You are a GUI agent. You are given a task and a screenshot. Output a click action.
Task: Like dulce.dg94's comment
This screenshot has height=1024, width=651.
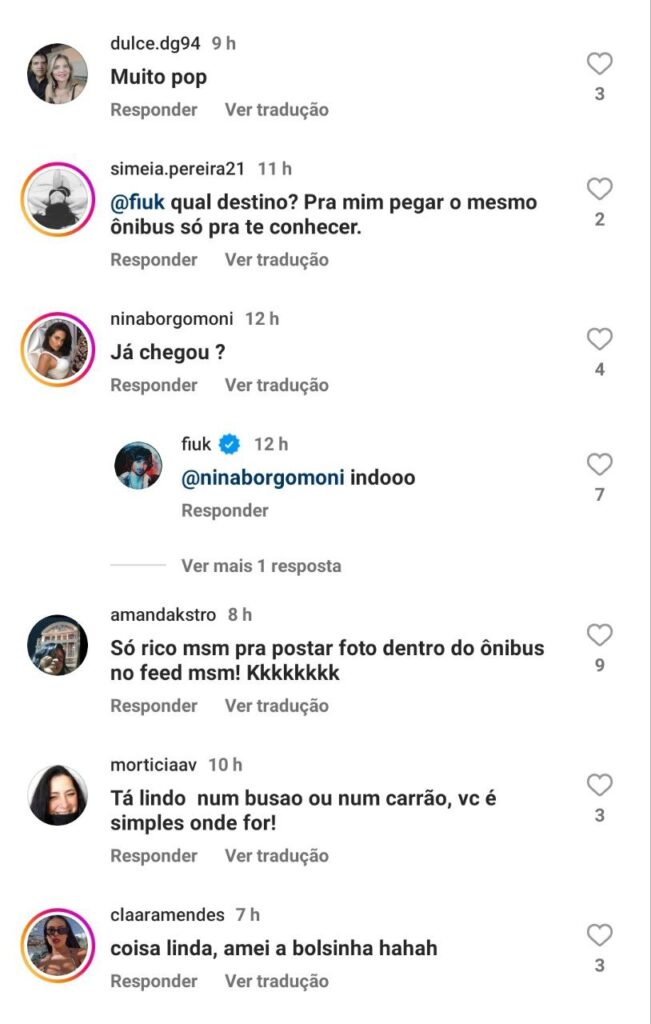point(599,64)
